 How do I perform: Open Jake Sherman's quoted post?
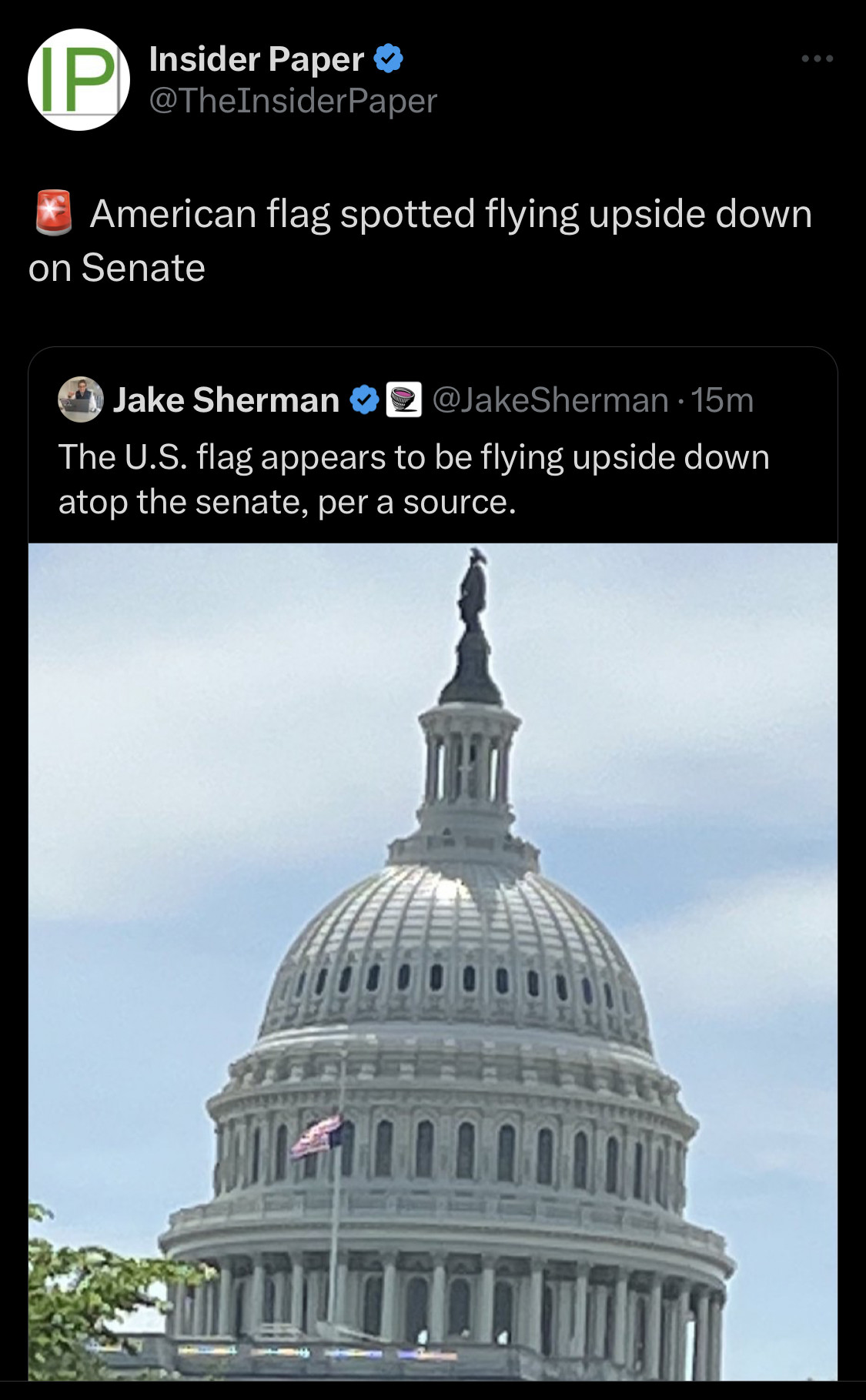(x=413, y=479)
